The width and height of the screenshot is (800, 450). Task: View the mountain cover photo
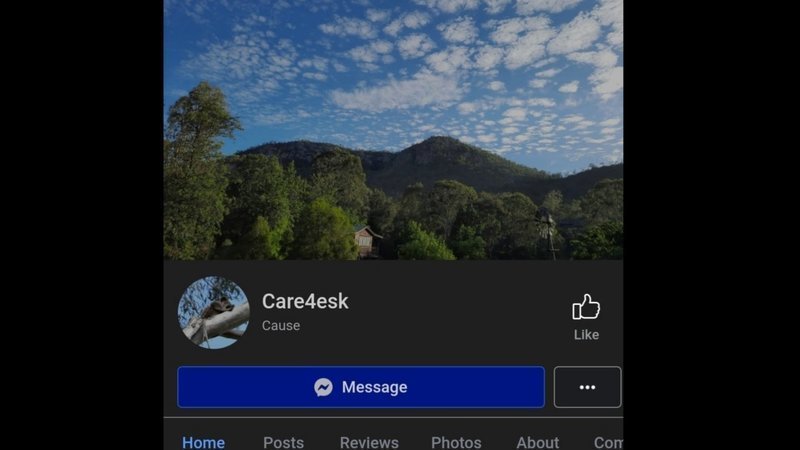click(x=393, y=130)
